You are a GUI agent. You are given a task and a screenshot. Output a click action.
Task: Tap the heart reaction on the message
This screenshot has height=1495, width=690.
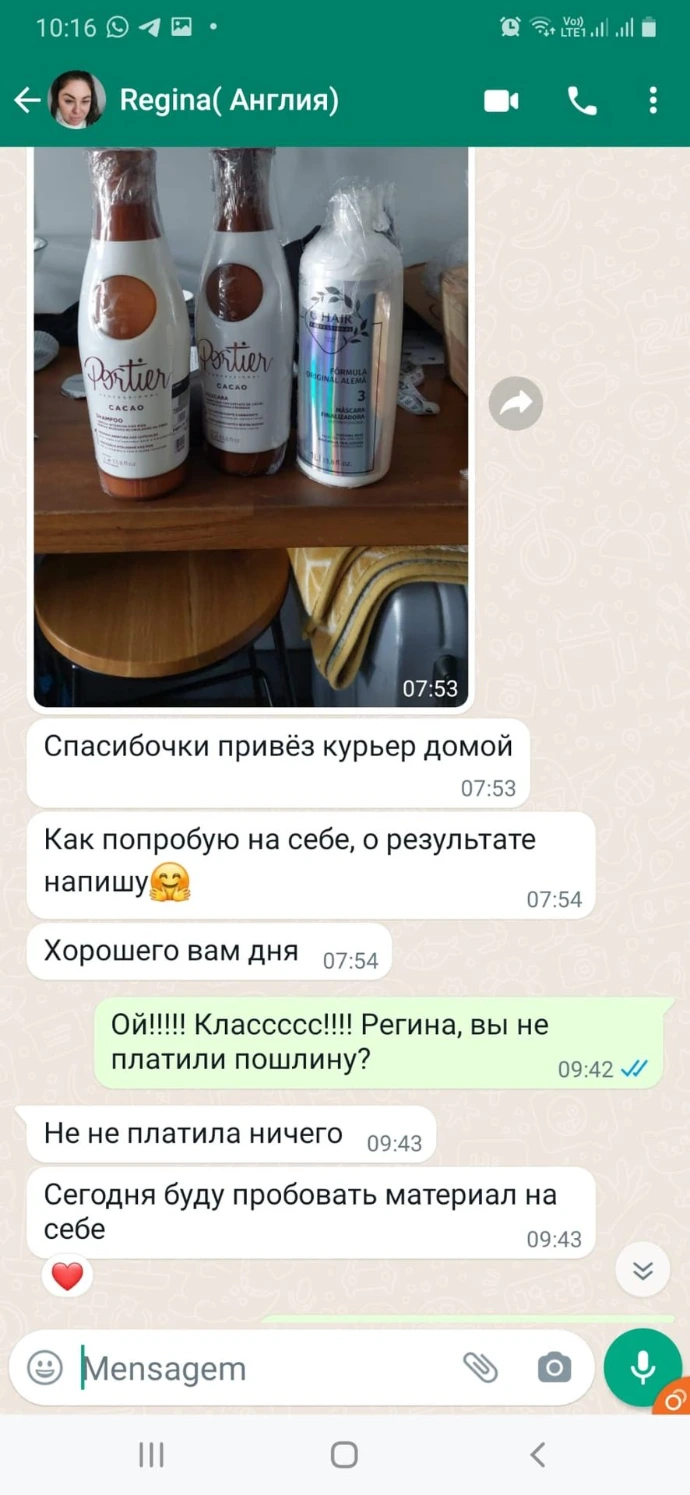point(67,1276)
